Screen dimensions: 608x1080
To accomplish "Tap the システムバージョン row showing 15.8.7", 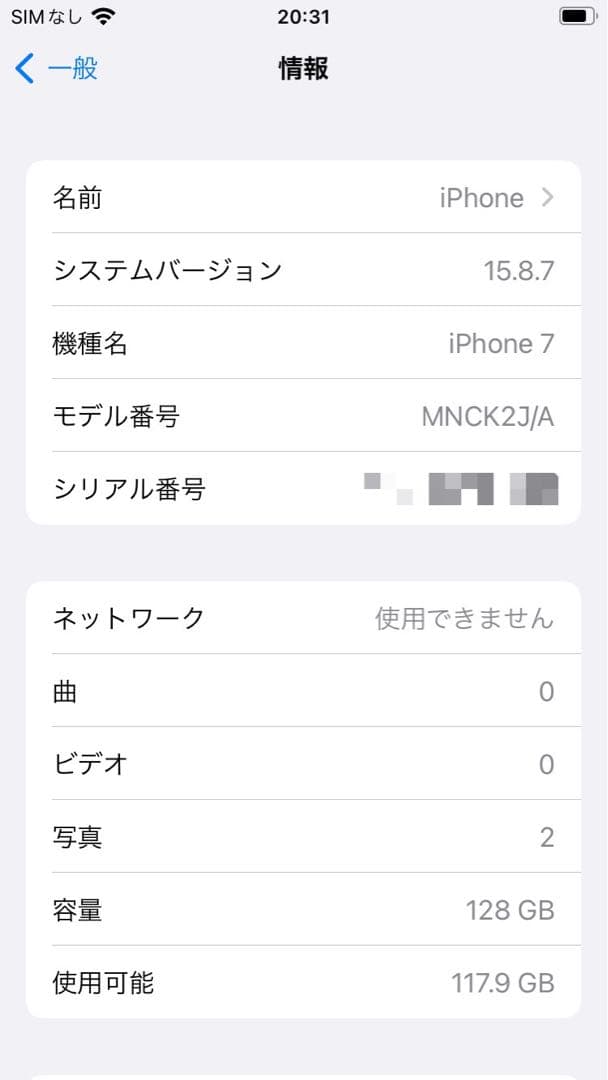I will coord(304,270).
